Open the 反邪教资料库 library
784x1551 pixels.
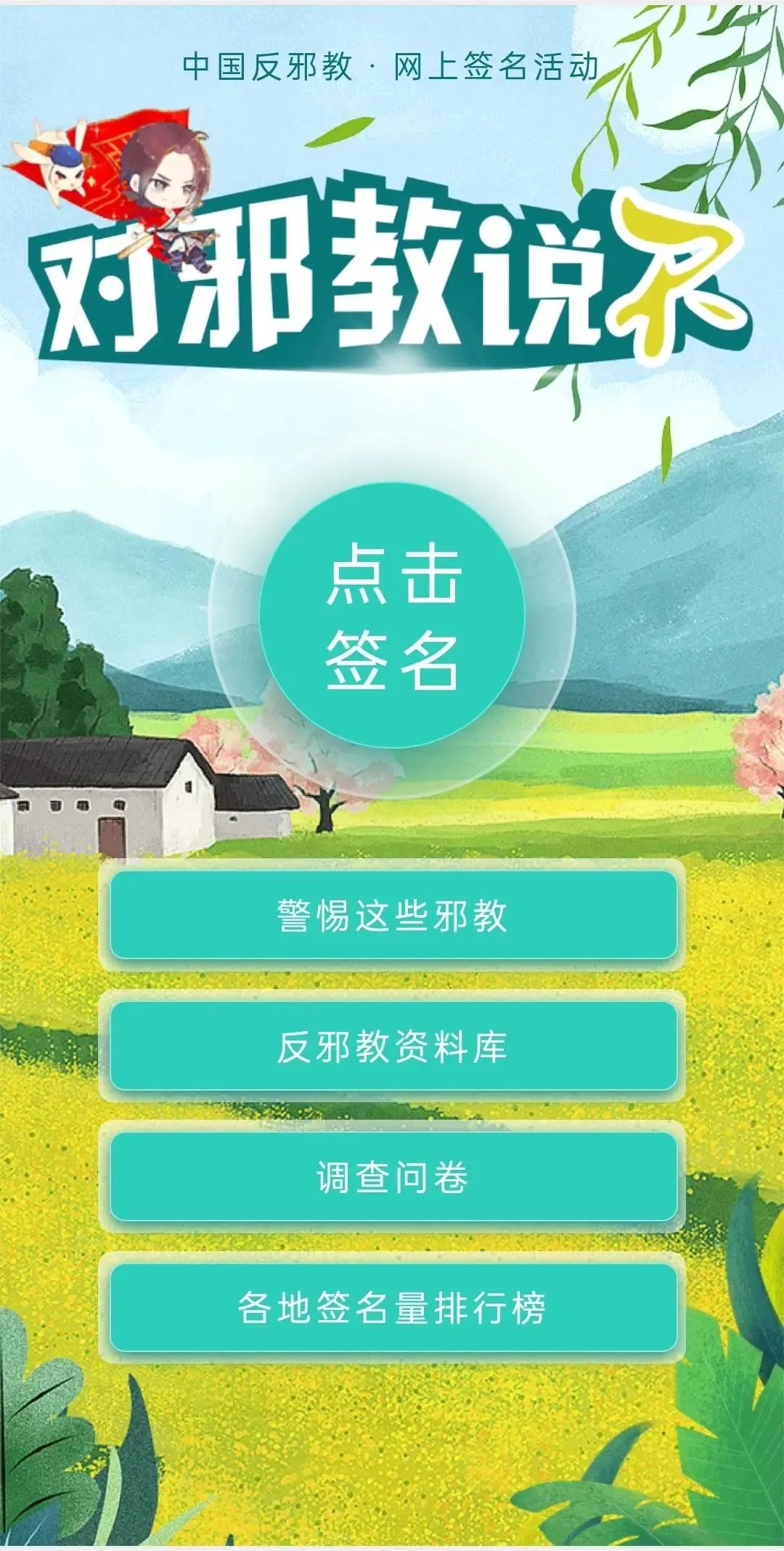[393, 1046]
